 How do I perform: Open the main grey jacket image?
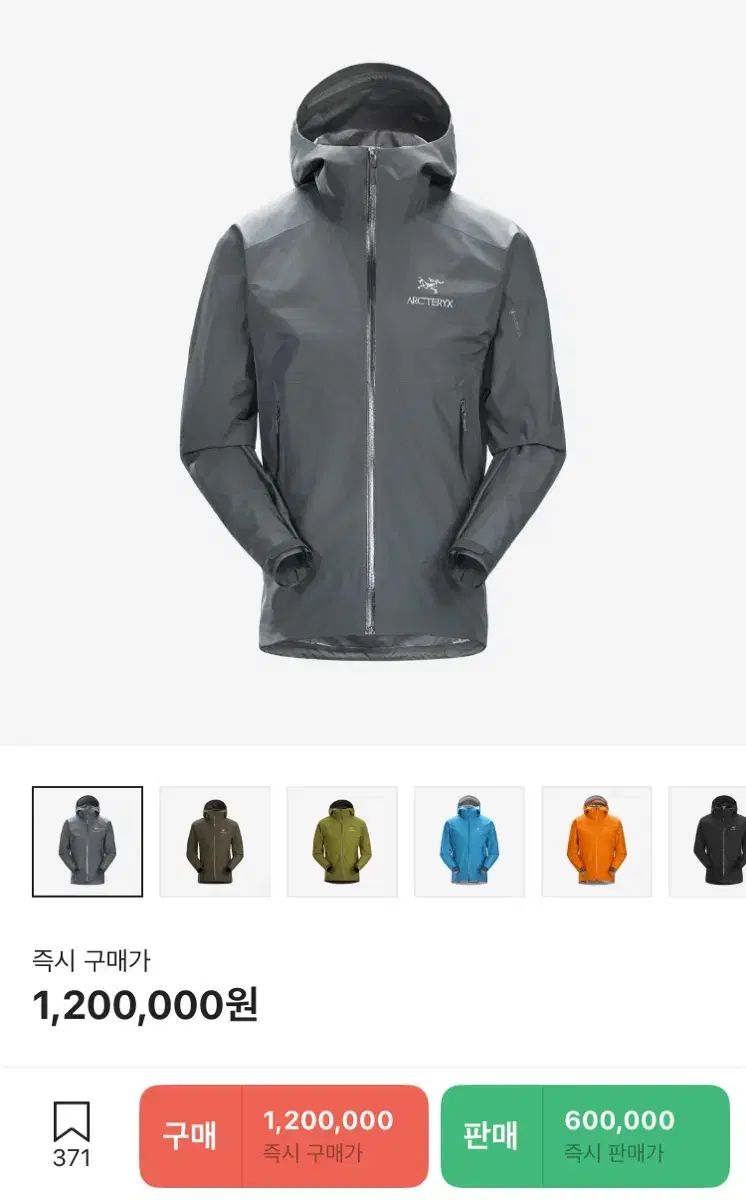coord(373,370)
